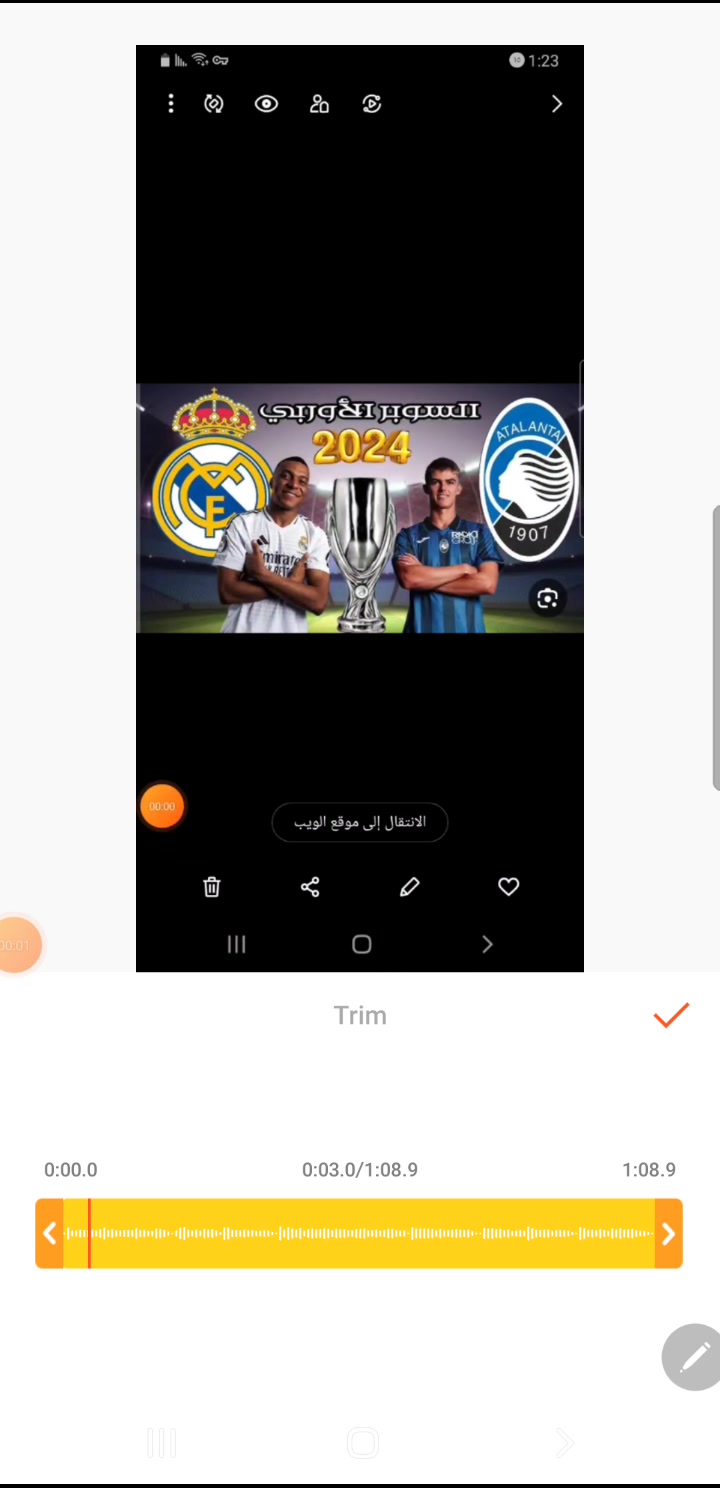This screenshot has height=1488, width=720.
Task: Tap the video preview to play it
Action: point(360,508)
